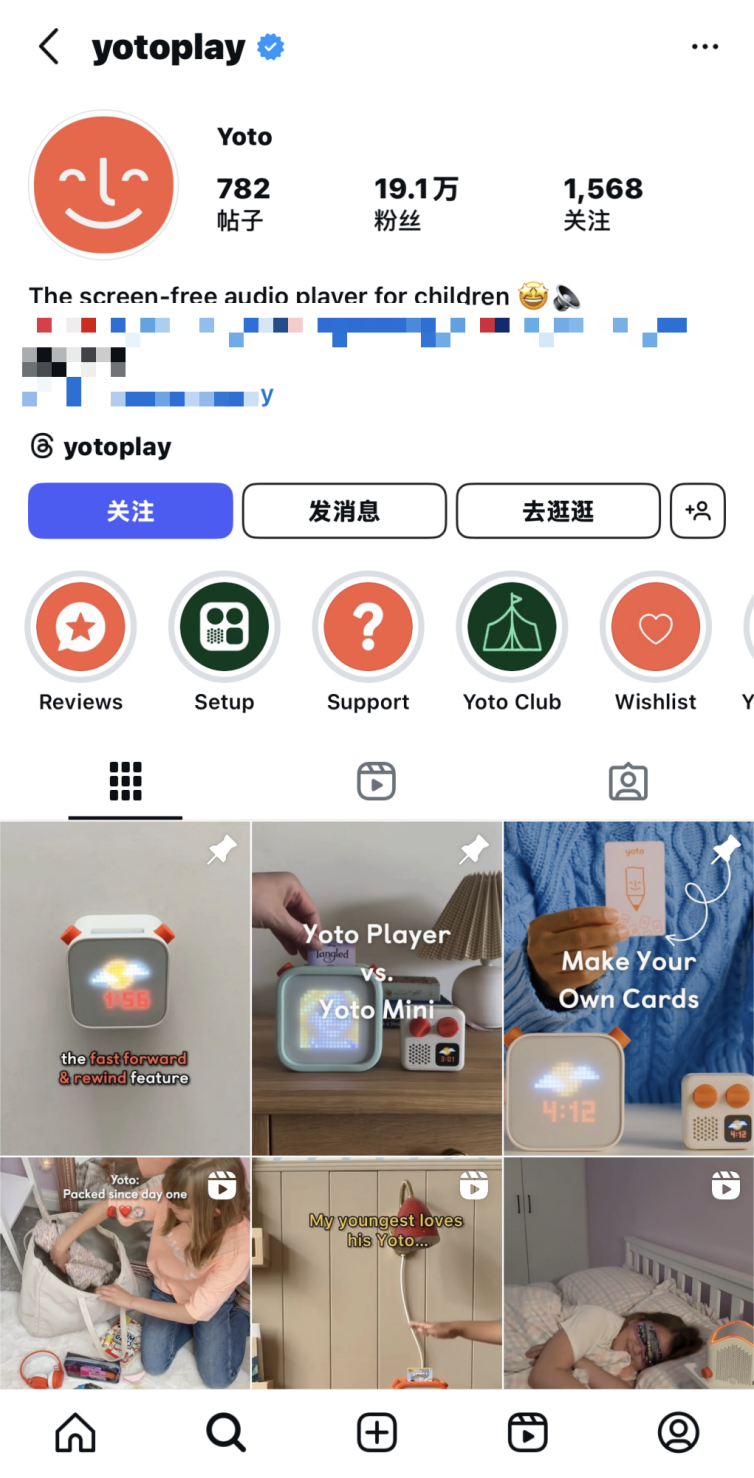This screenshot has height=1478, width=754.
Task: Go back using the top-left arrow
Action: coord(48,47)
